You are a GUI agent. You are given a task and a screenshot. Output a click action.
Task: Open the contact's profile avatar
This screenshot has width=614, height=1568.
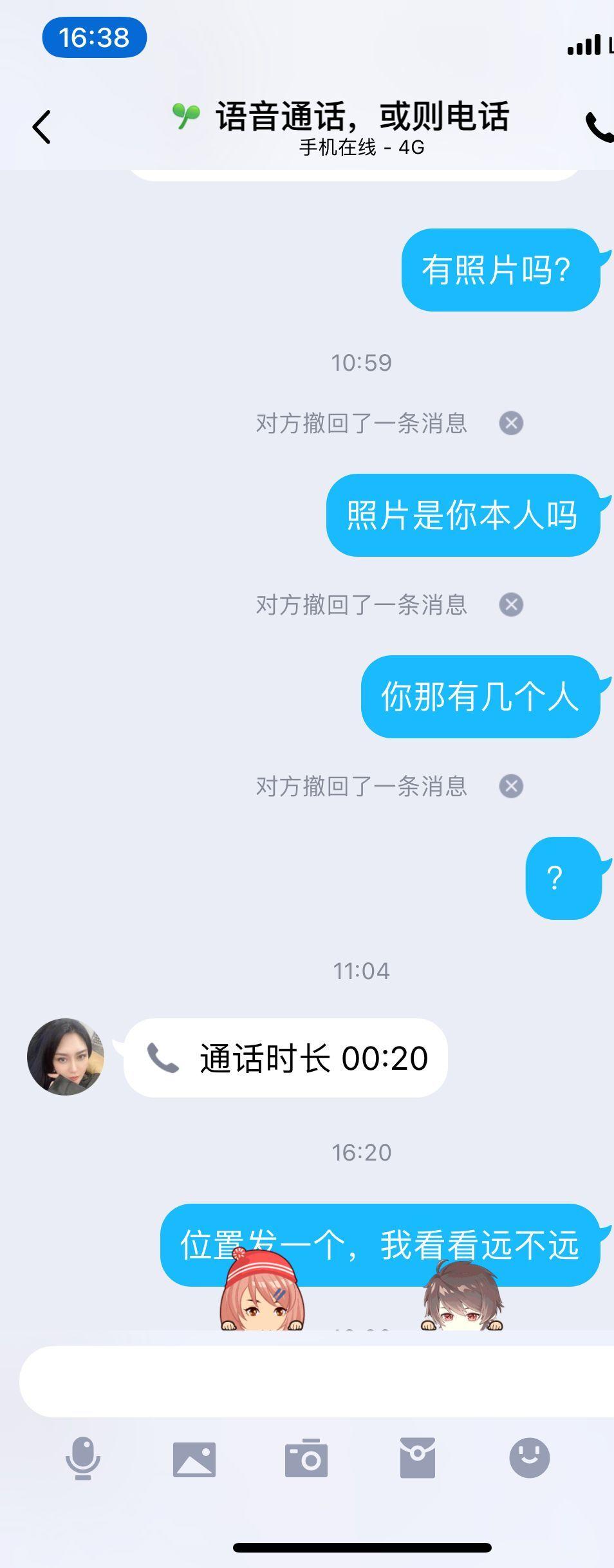(x=66, y=1057)
